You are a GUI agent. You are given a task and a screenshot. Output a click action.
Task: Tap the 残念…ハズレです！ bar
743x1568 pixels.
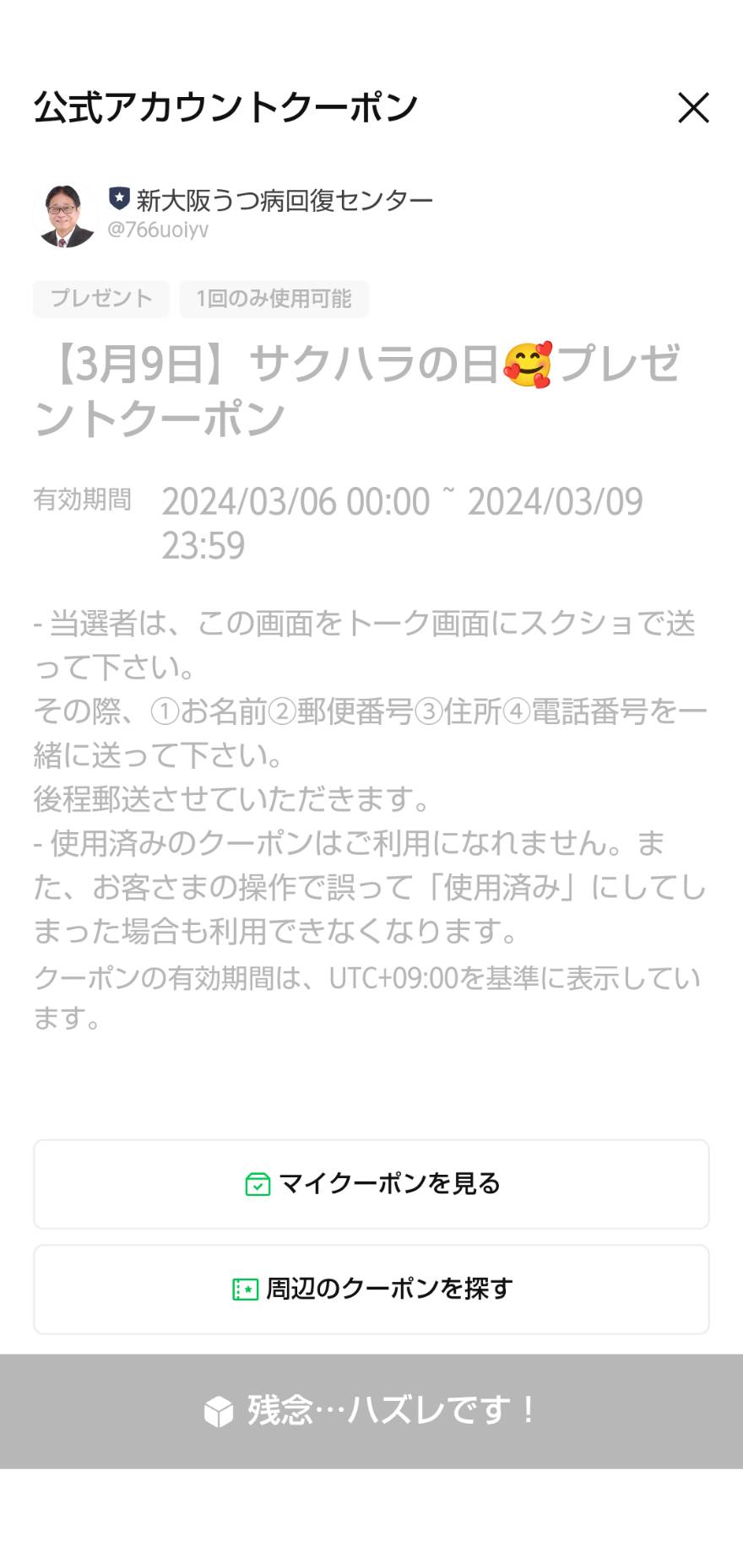point(371,1411)
